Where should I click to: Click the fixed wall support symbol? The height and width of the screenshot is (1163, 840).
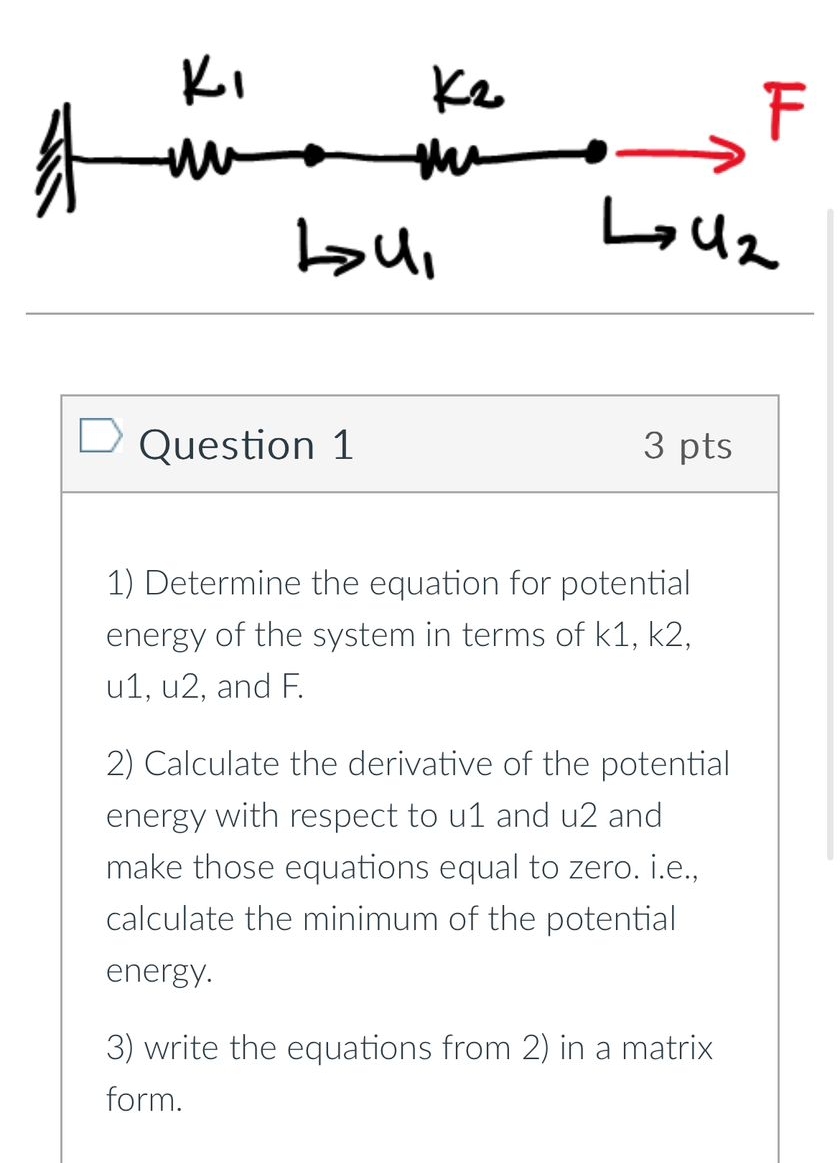click(x=55, y=160)
